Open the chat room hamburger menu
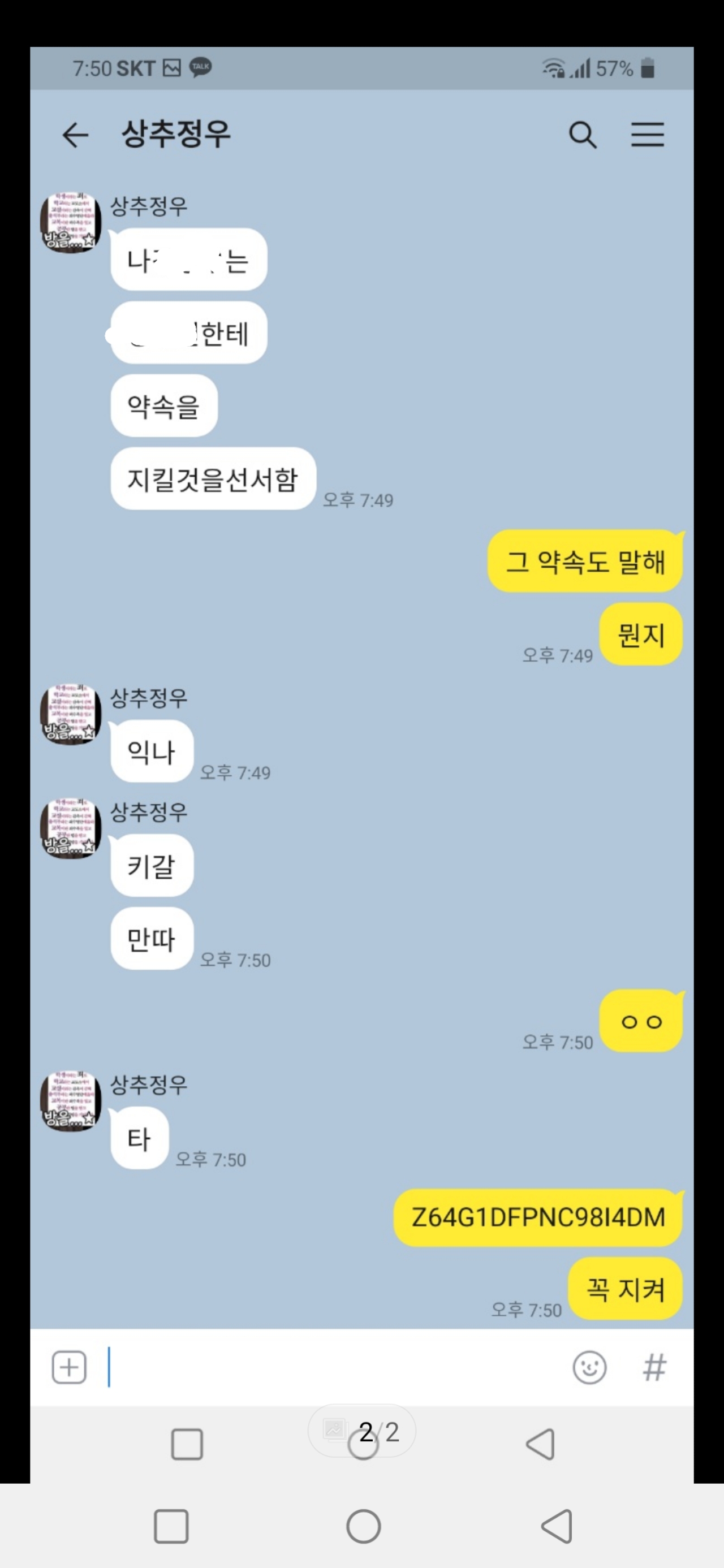This screenshot has height=1568, width=724. [x=647, y=135]
